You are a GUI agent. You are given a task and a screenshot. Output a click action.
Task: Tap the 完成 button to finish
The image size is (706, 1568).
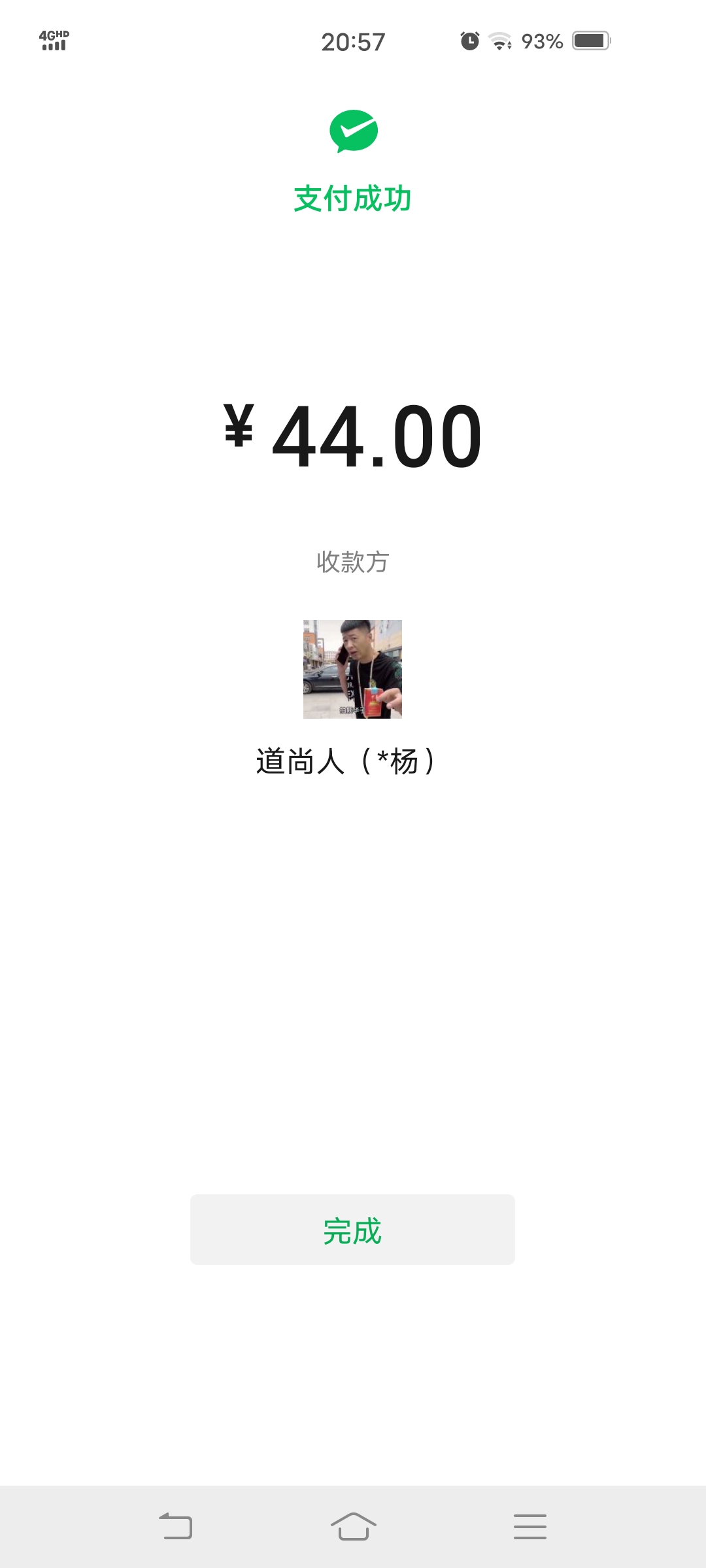pos(352,1230)
